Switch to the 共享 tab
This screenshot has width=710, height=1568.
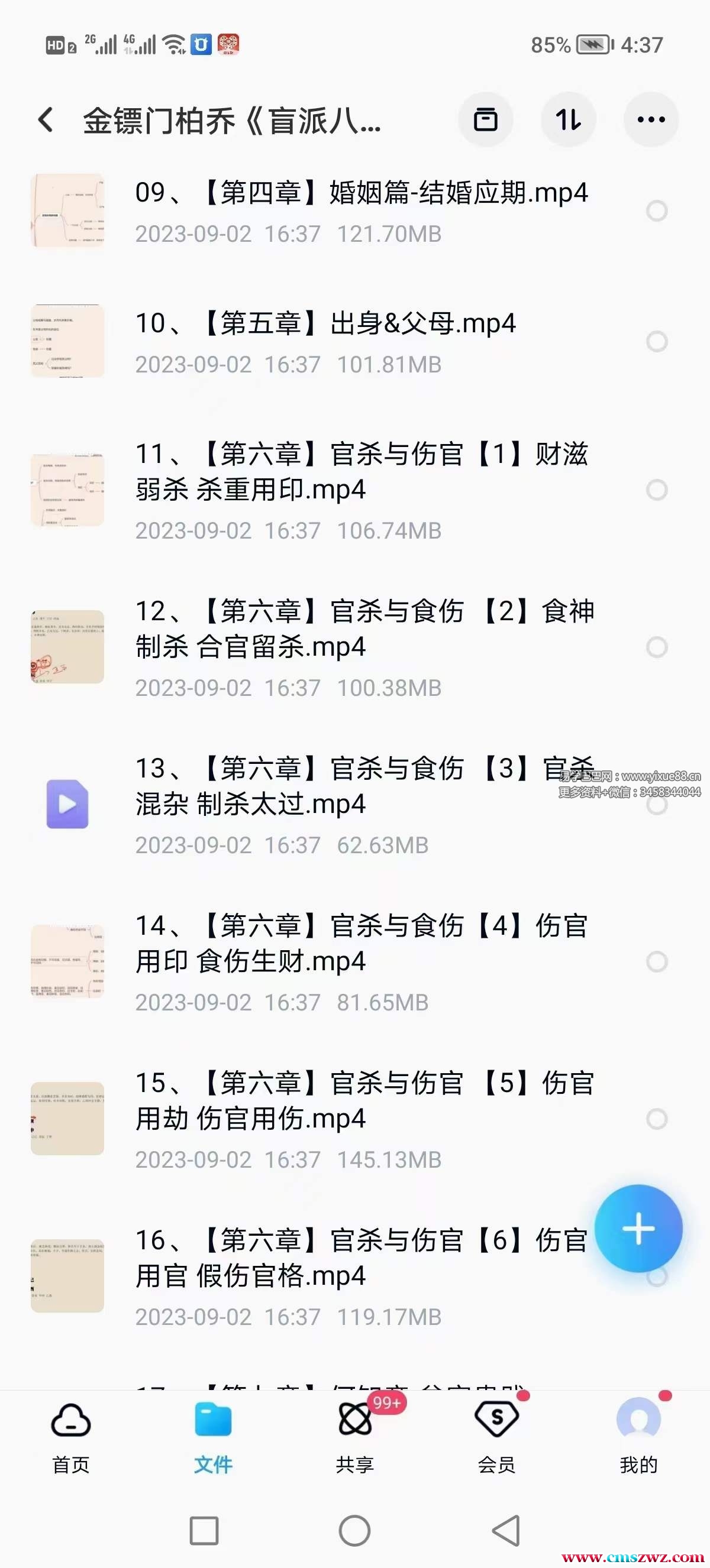(355, 1438)
